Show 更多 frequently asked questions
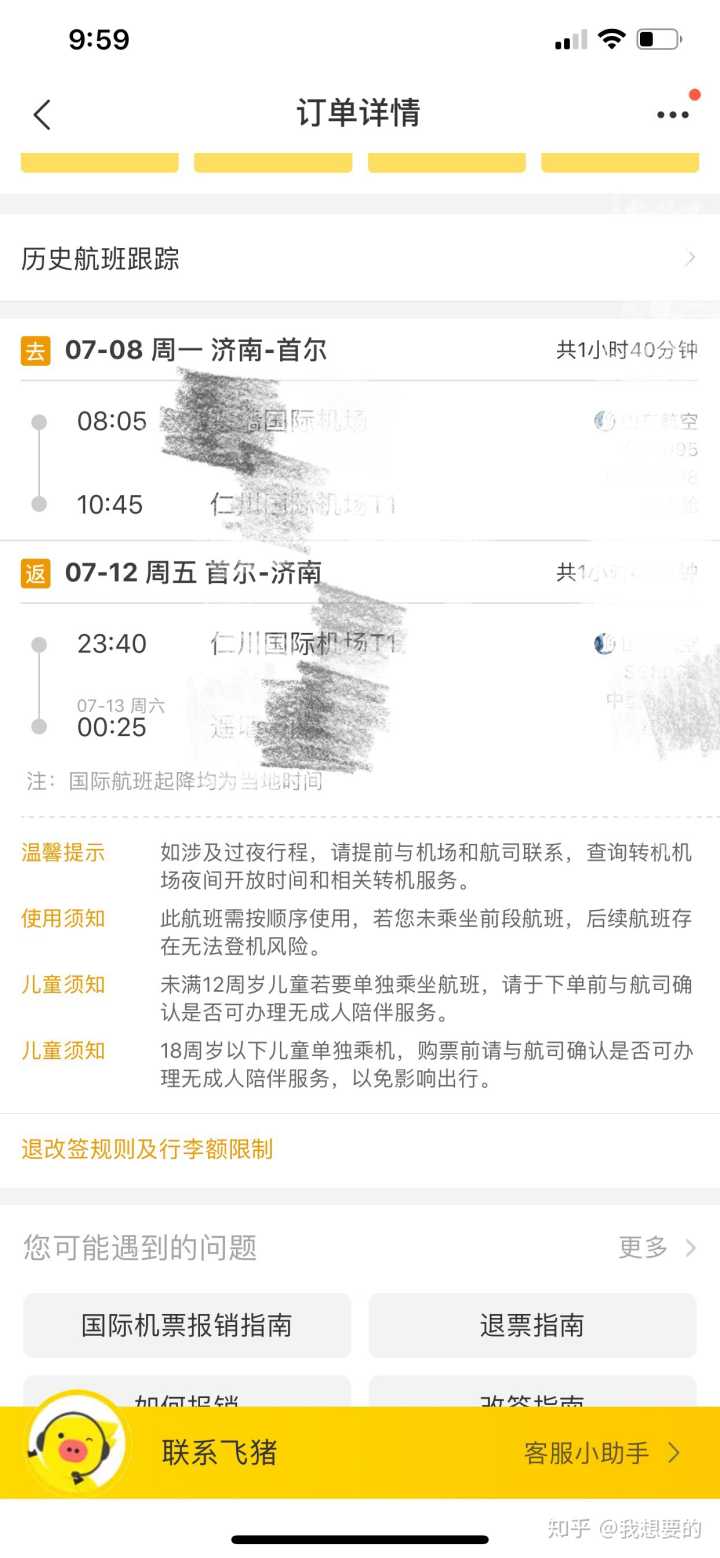The image size is (720, 1558). point(657,1247)
